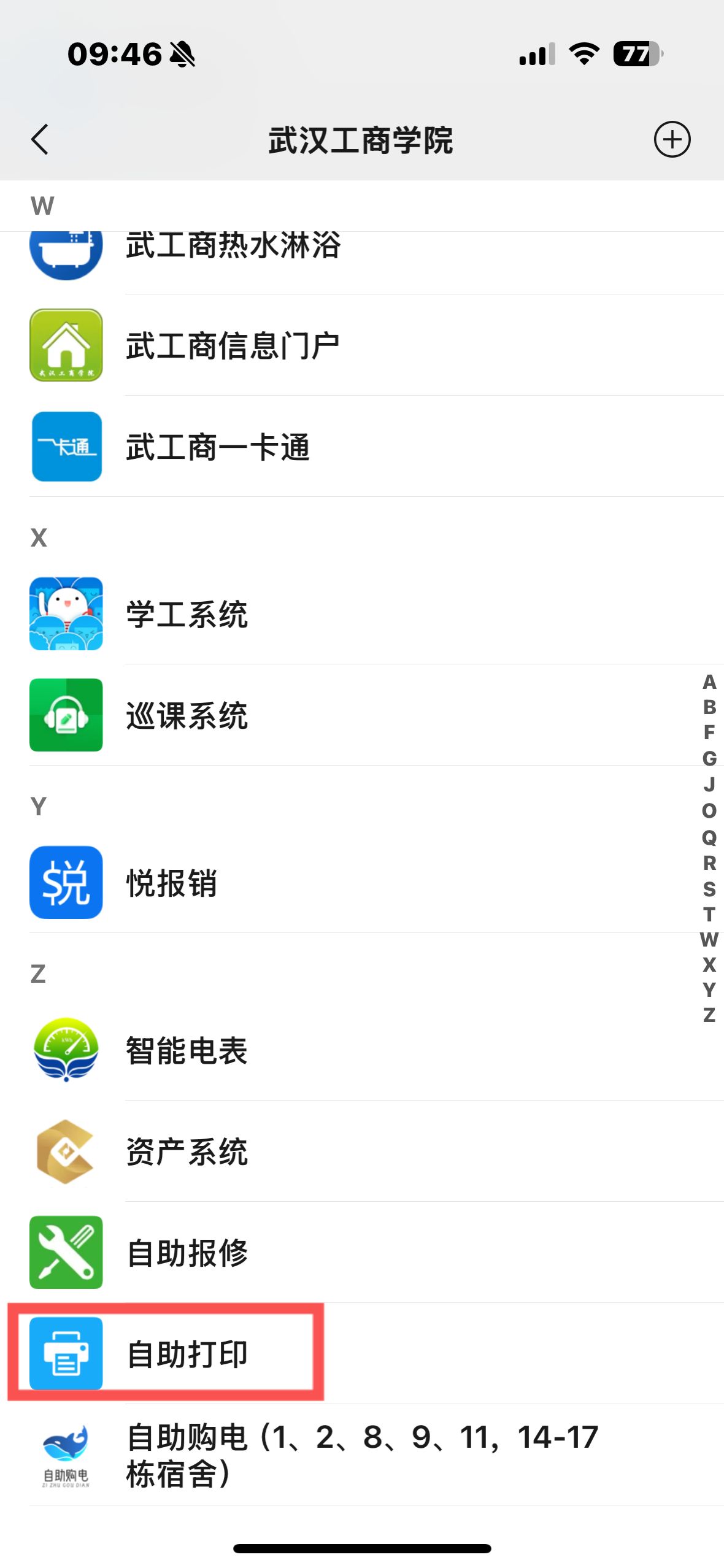Open 智能电表

pos(187,1050)
